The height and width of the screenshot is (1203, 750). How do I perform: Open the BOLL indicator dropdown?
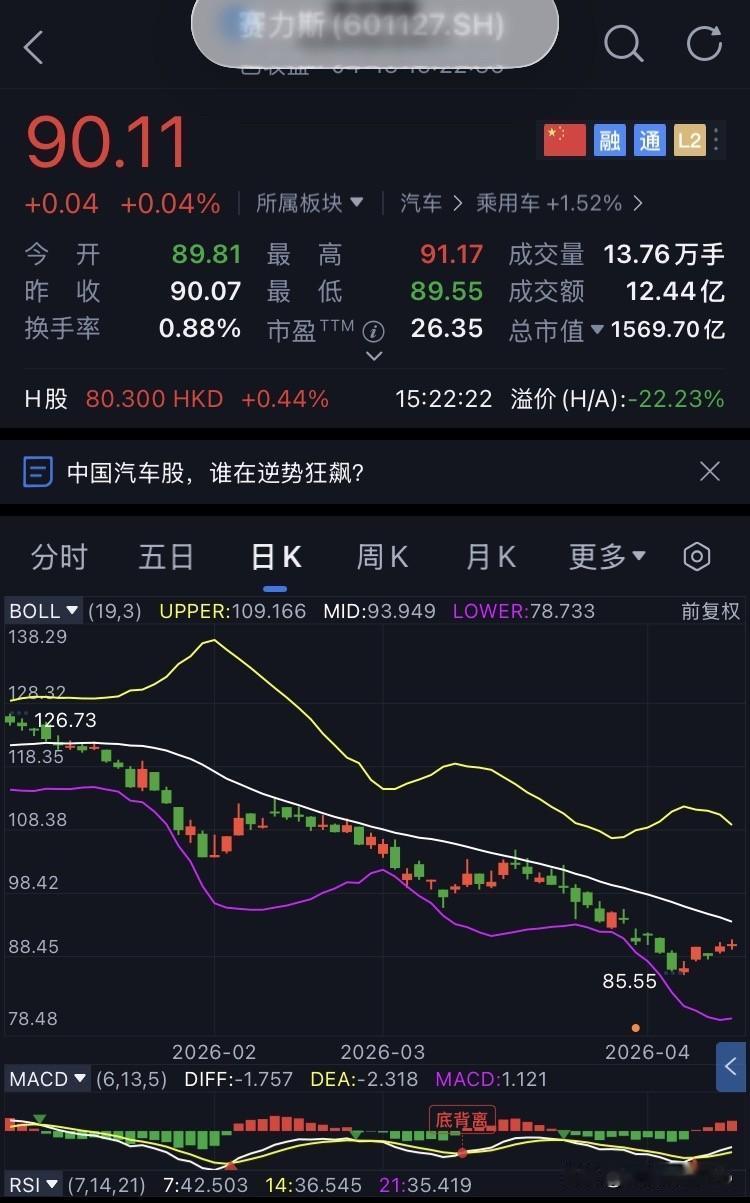click(x=42, y=610)
